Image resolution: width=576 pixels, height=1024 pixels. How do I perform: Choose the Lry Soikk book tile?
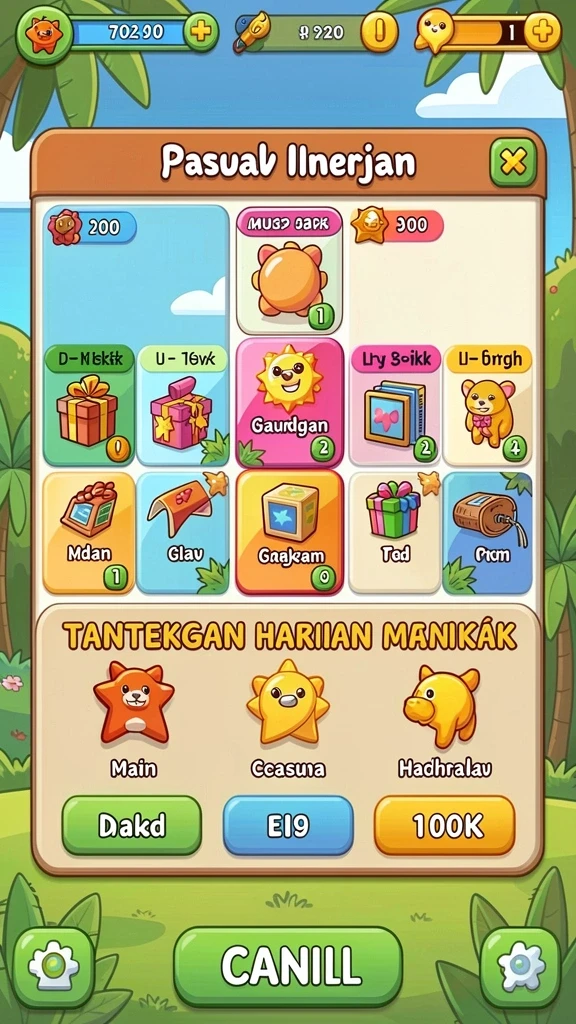click(x=395, y=405)
